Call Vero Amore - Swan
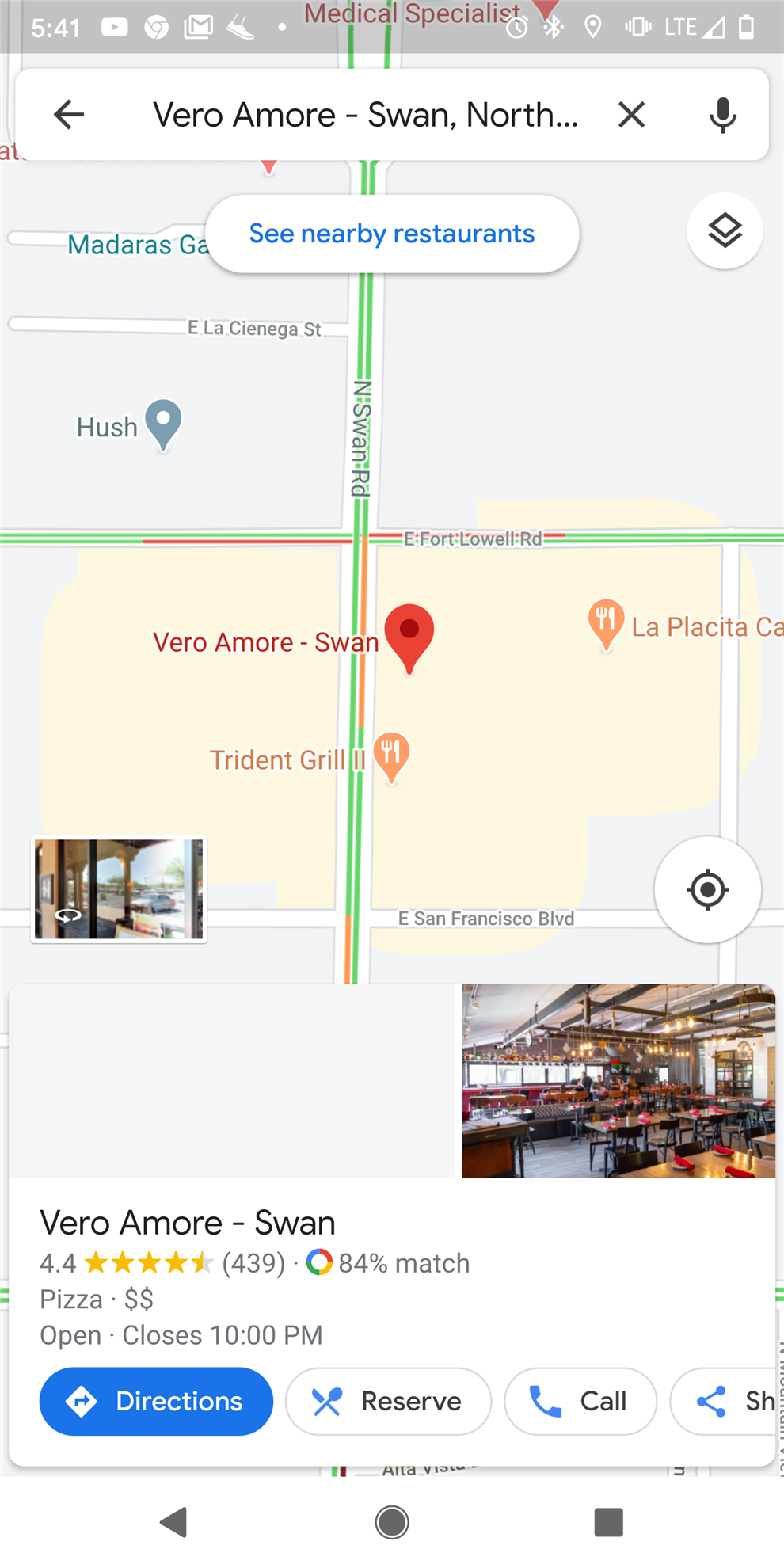The image size is (784, 1568). pos(580,1401)
